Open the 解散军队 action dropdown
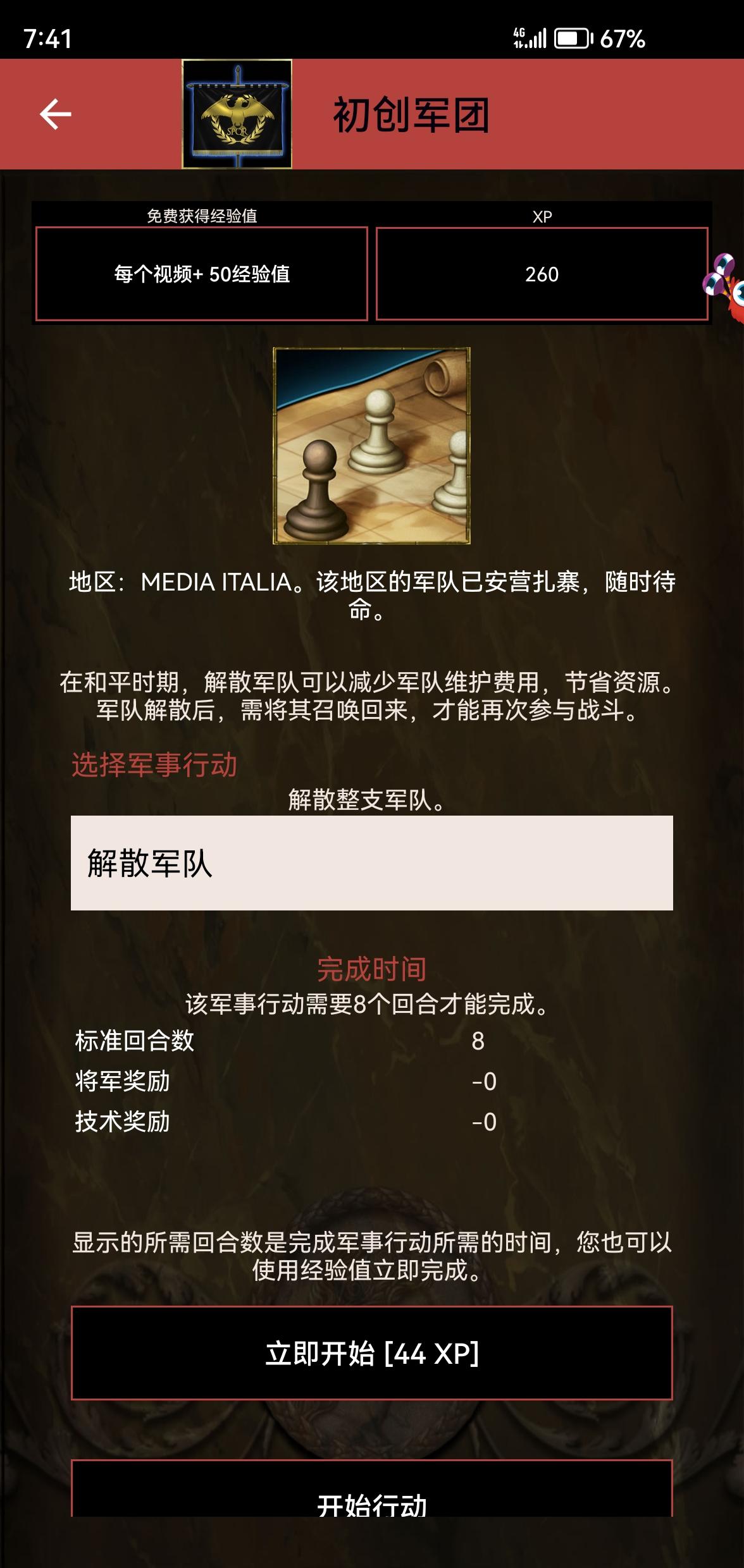Screen dimensions: 744x1568 pyautogui.click(x=372, y=863)
